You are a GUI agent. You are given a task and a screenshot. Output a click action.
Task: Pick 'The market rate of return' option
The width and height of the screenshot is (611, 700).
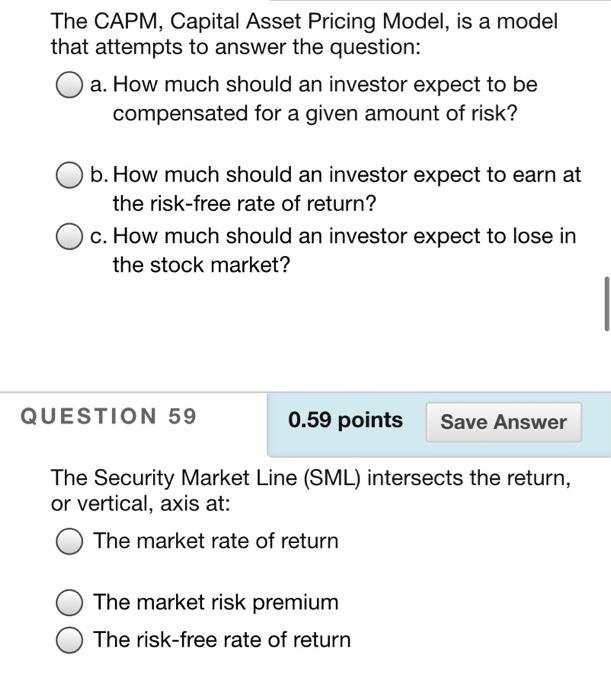(x=69, y=542)
